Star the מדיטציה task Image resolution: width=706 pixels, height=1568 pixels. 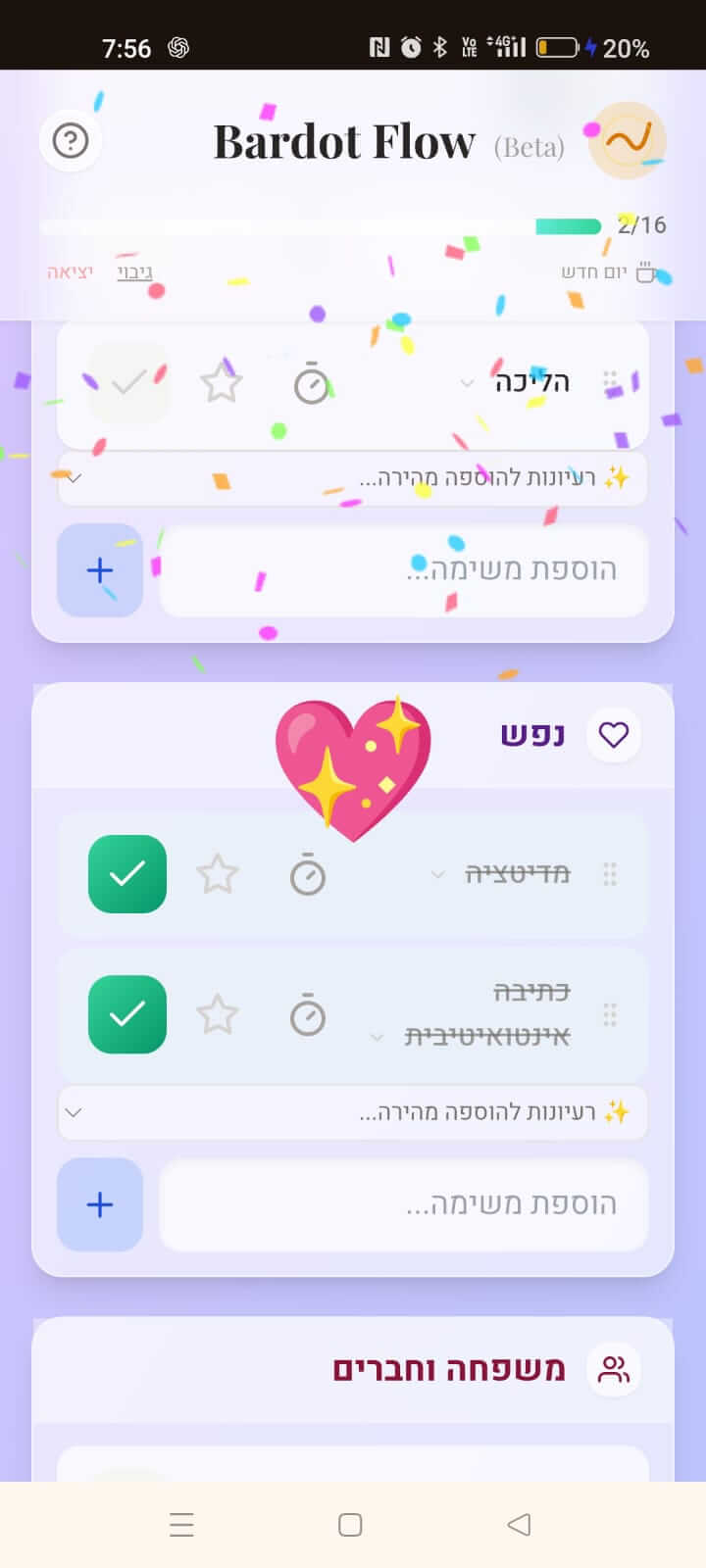217,874
